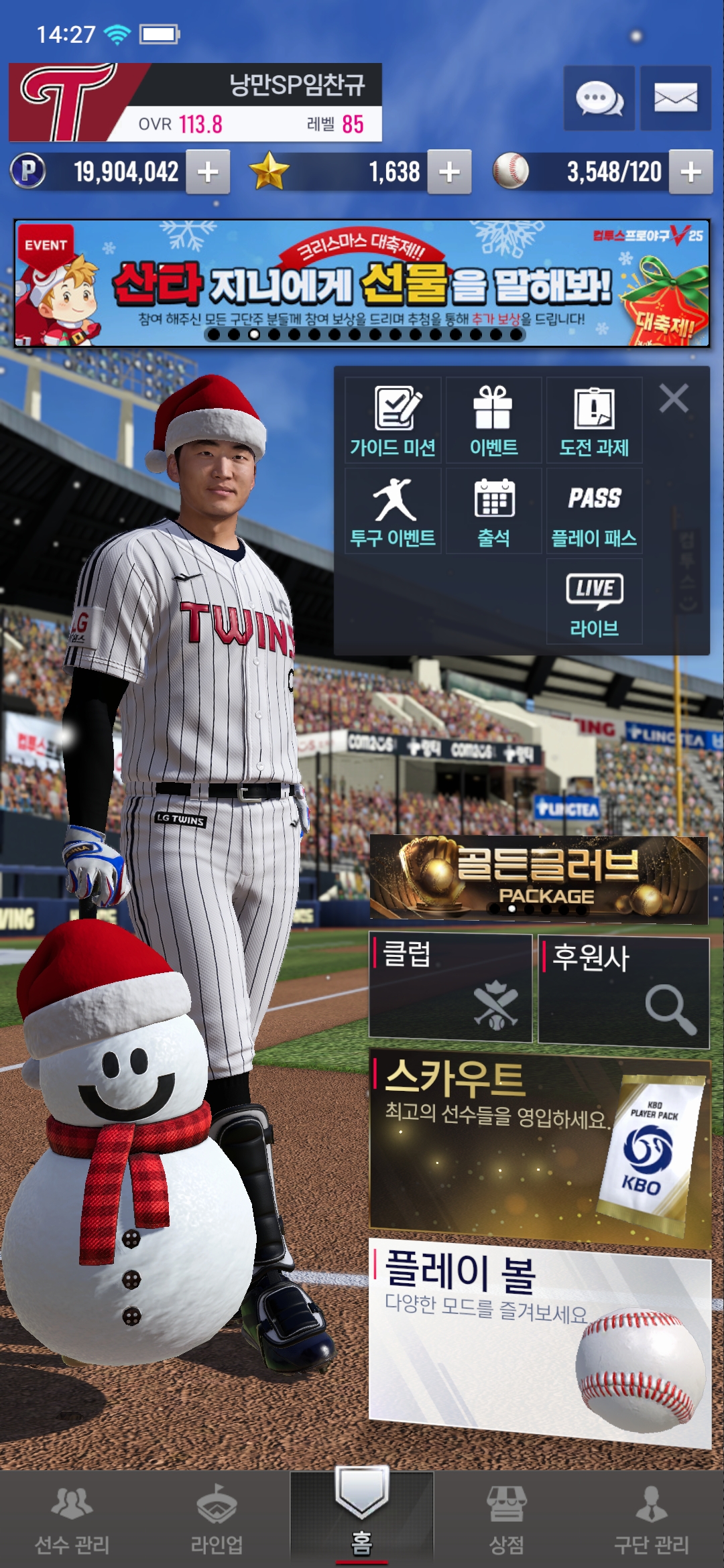Close the quick menu panel
The image size is (724, 1568).
pos(674,399)
